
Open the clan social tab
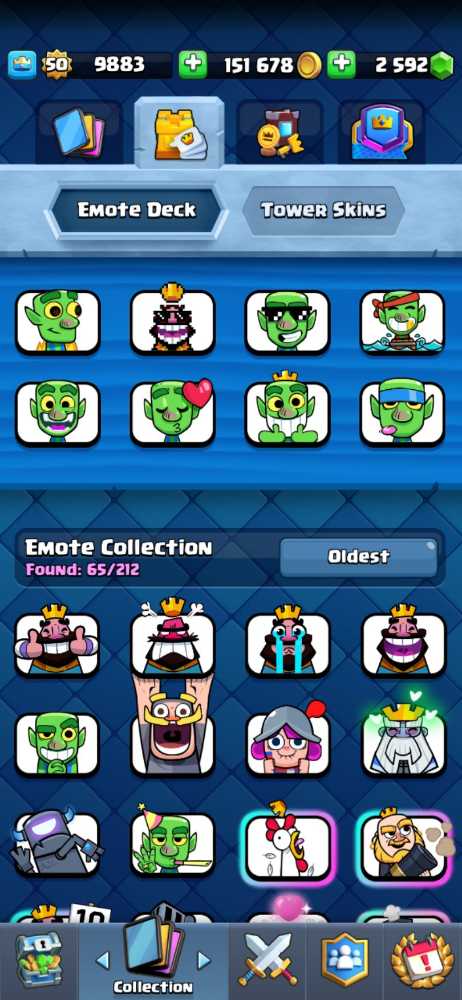click(x=345, y=960)
